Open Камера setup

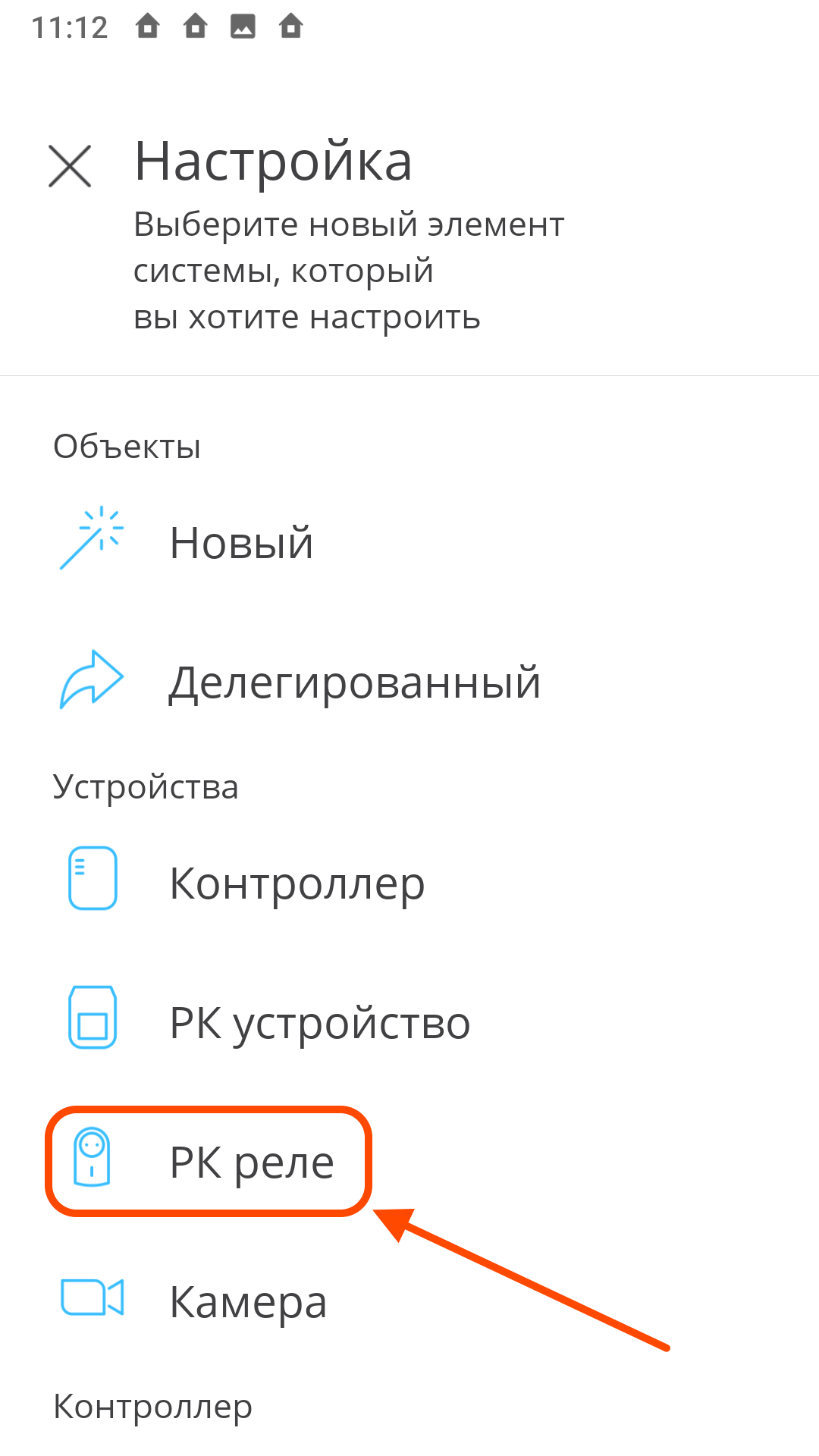tap(248, 1302)
